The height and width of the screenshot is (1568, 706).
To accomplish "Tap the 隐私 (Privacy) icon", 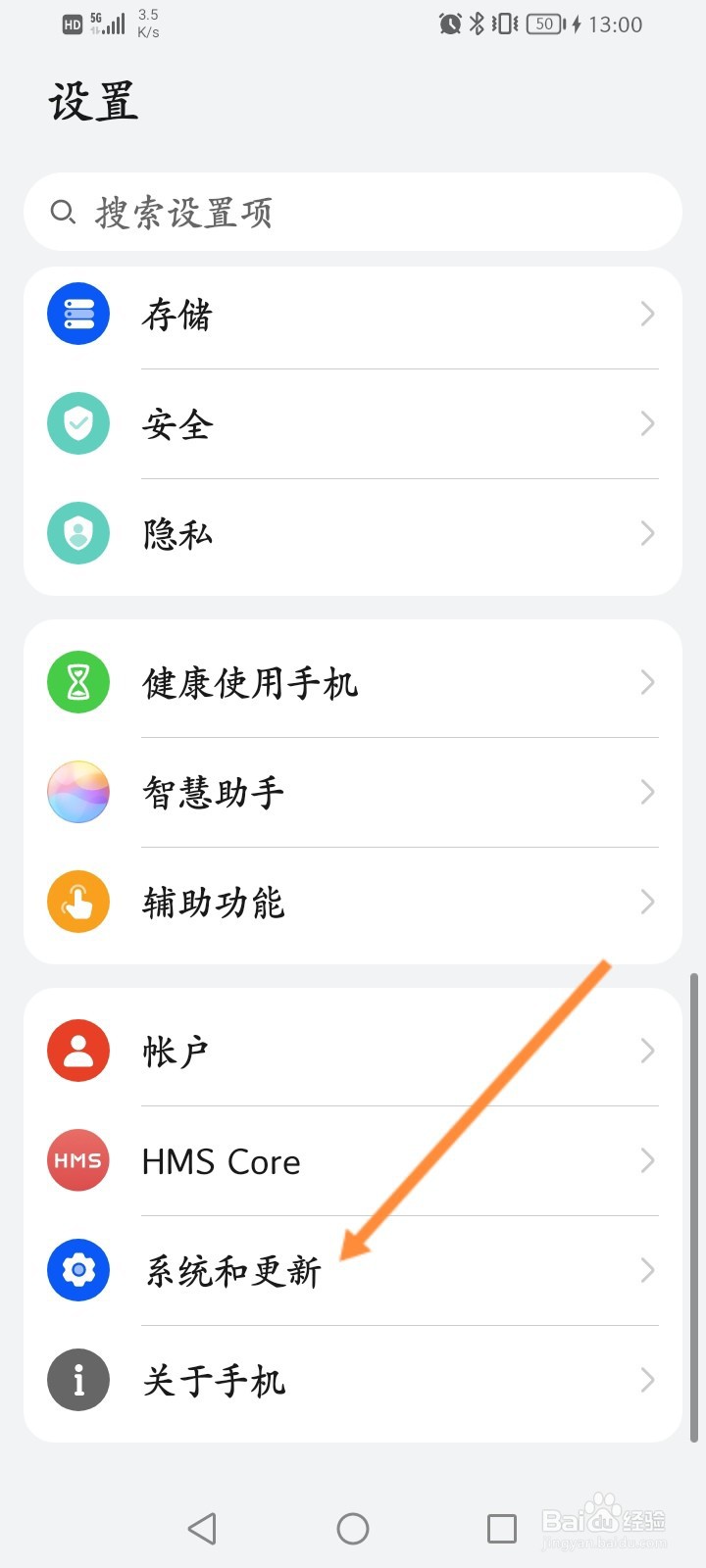I will [77, 533].
